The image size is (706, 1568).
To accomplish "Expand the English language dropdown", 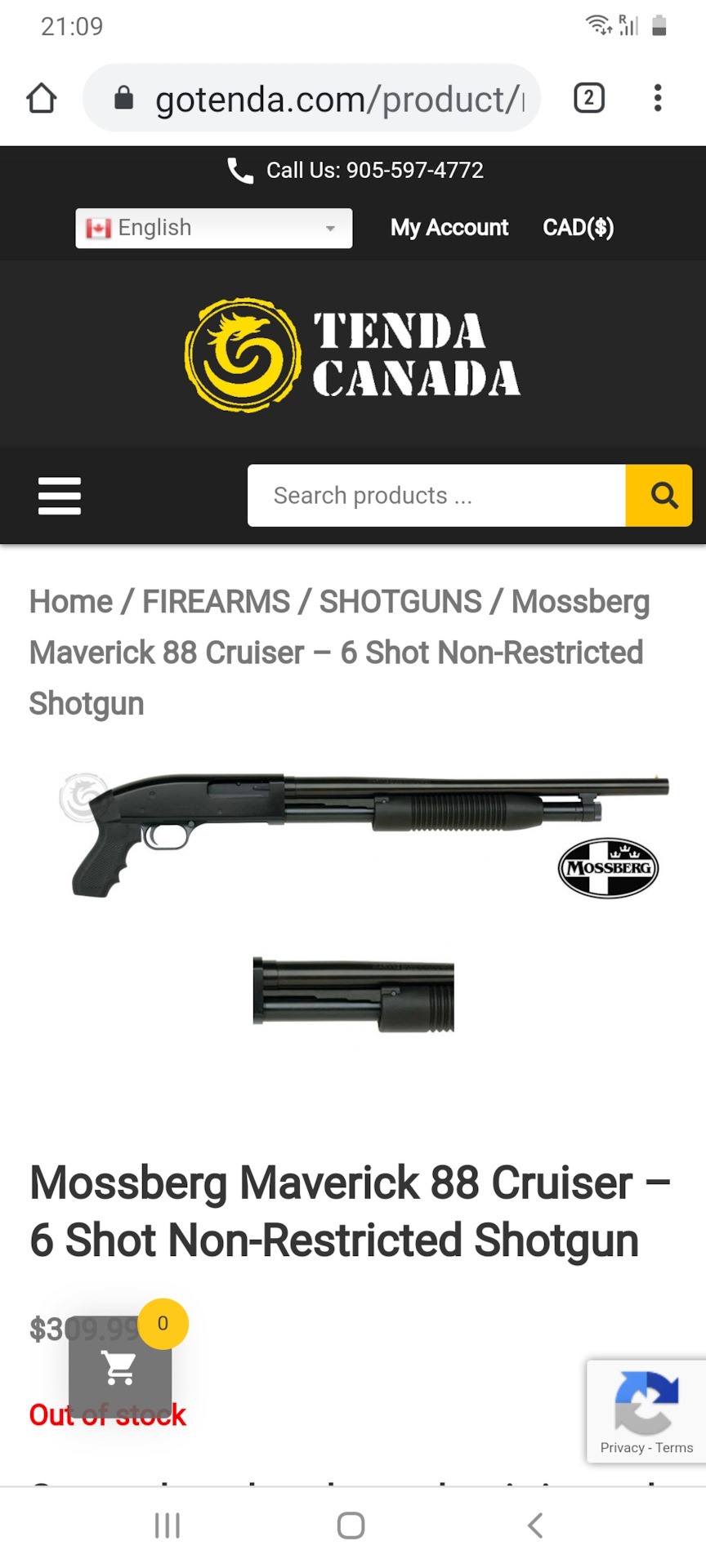I will tap(213, 228).
